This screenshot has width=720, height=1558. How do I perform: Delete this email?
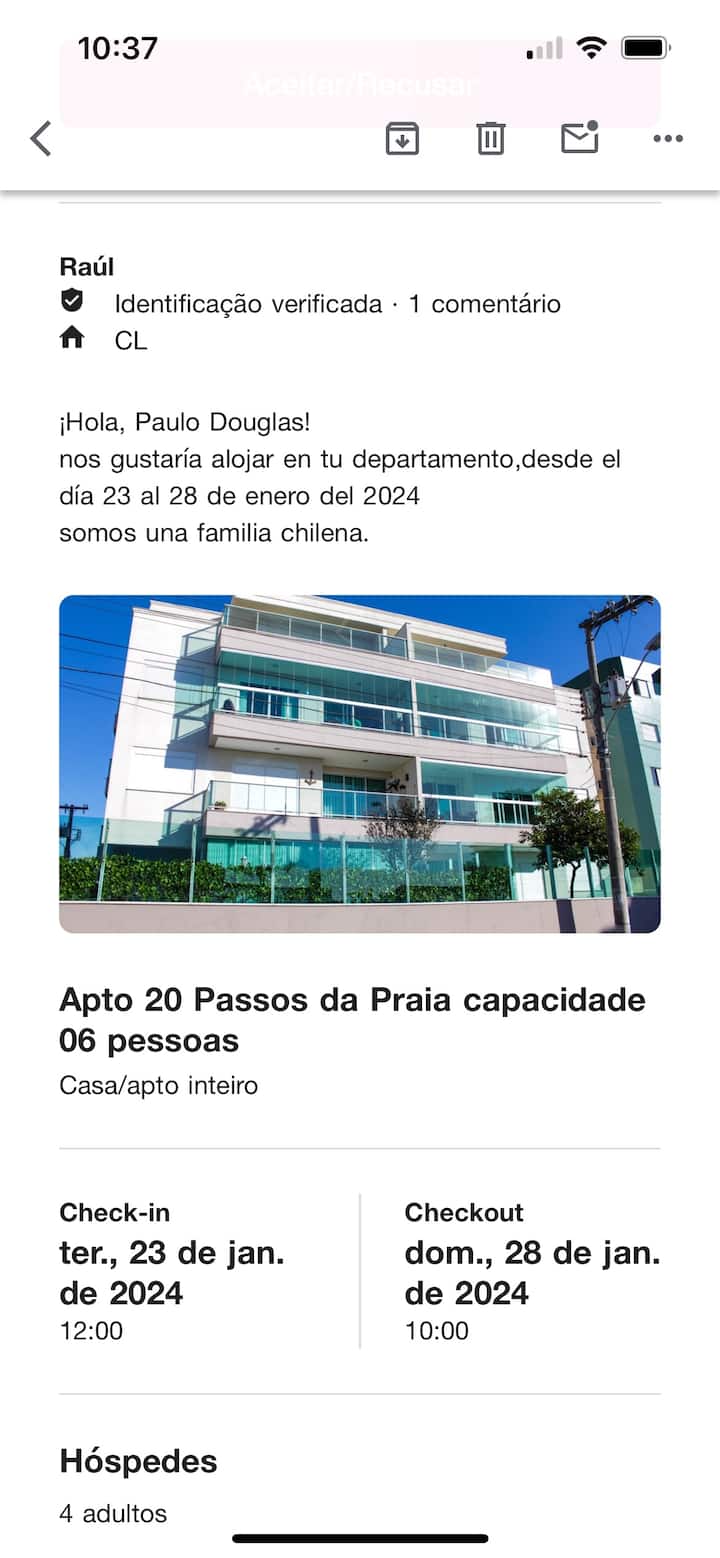click(490, 138)
